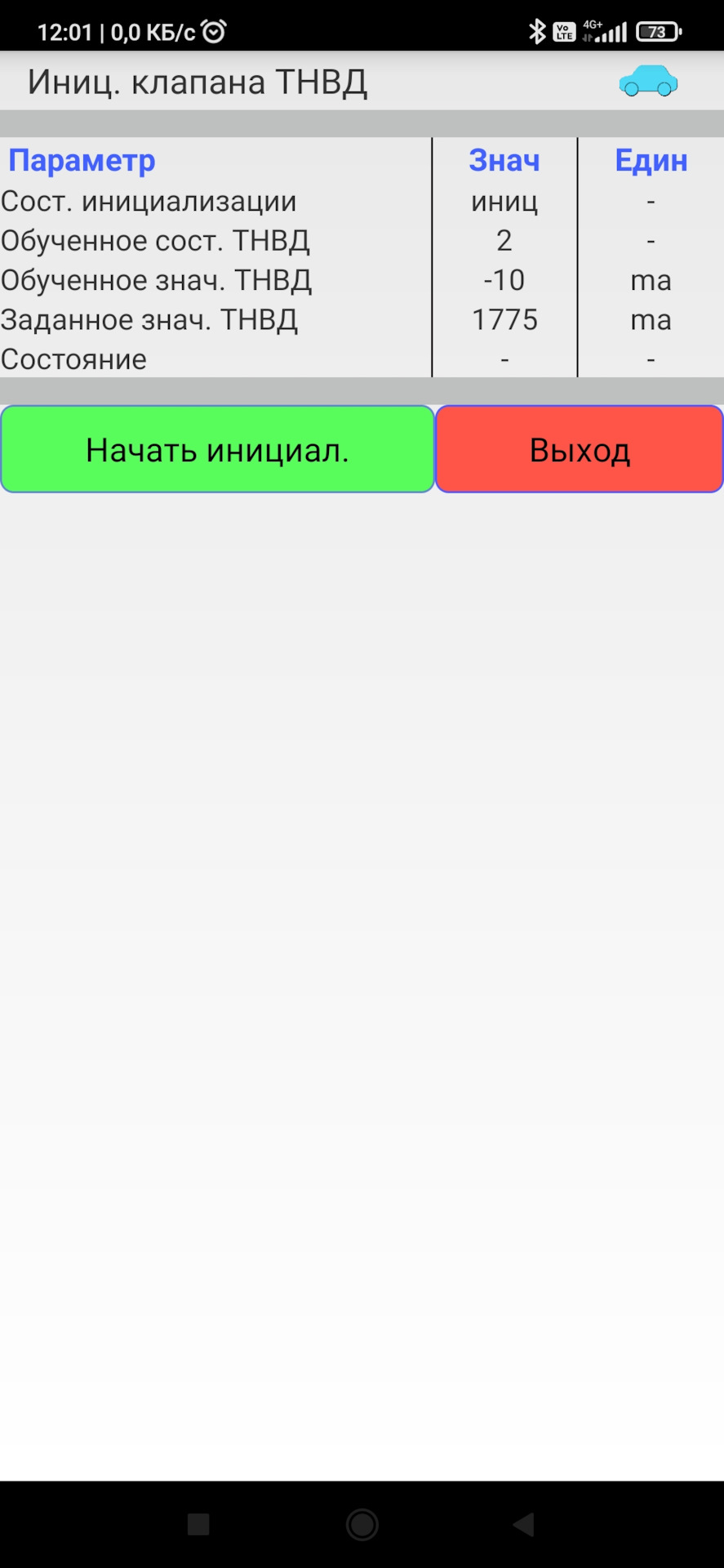Exit via the red Выход button
Viewport: 724px width, 1568px height.
click(580, 449)
